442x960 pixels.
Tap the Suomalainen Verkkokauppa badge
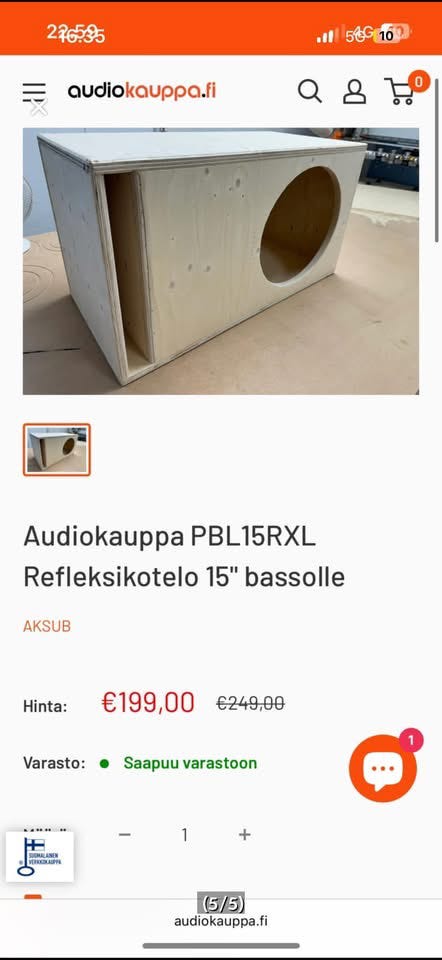[40, 857]
